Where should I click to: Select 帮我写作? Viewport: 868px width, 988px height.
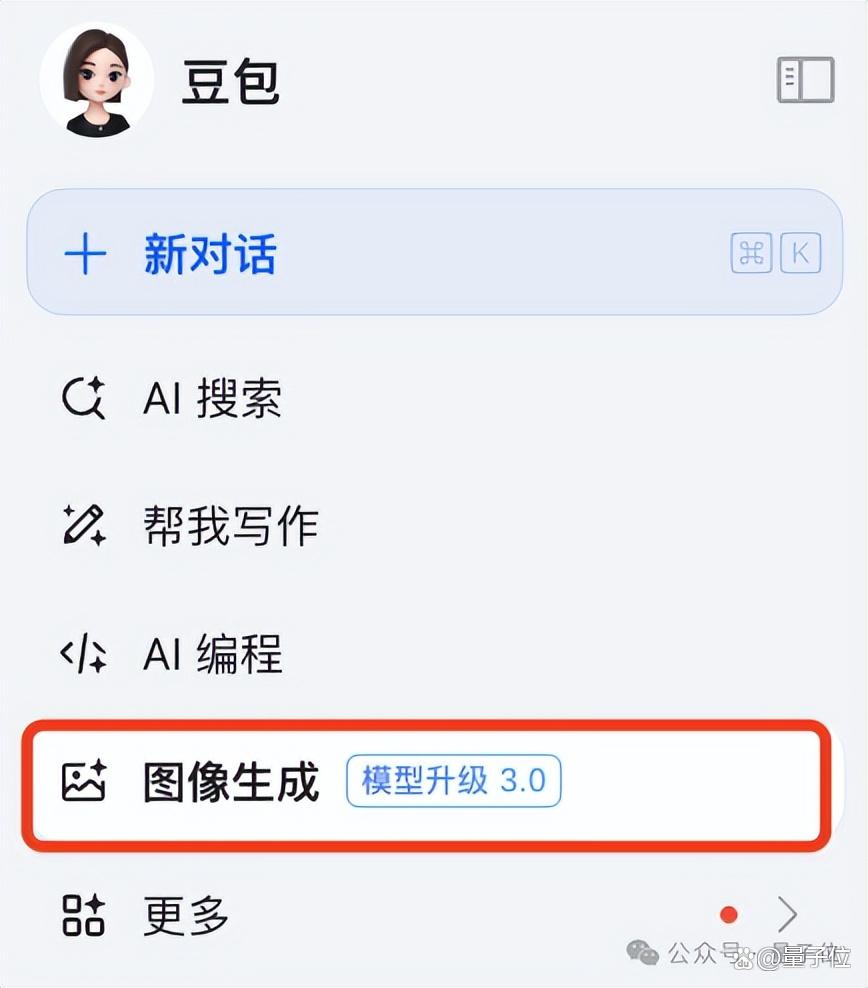[435, 526]
